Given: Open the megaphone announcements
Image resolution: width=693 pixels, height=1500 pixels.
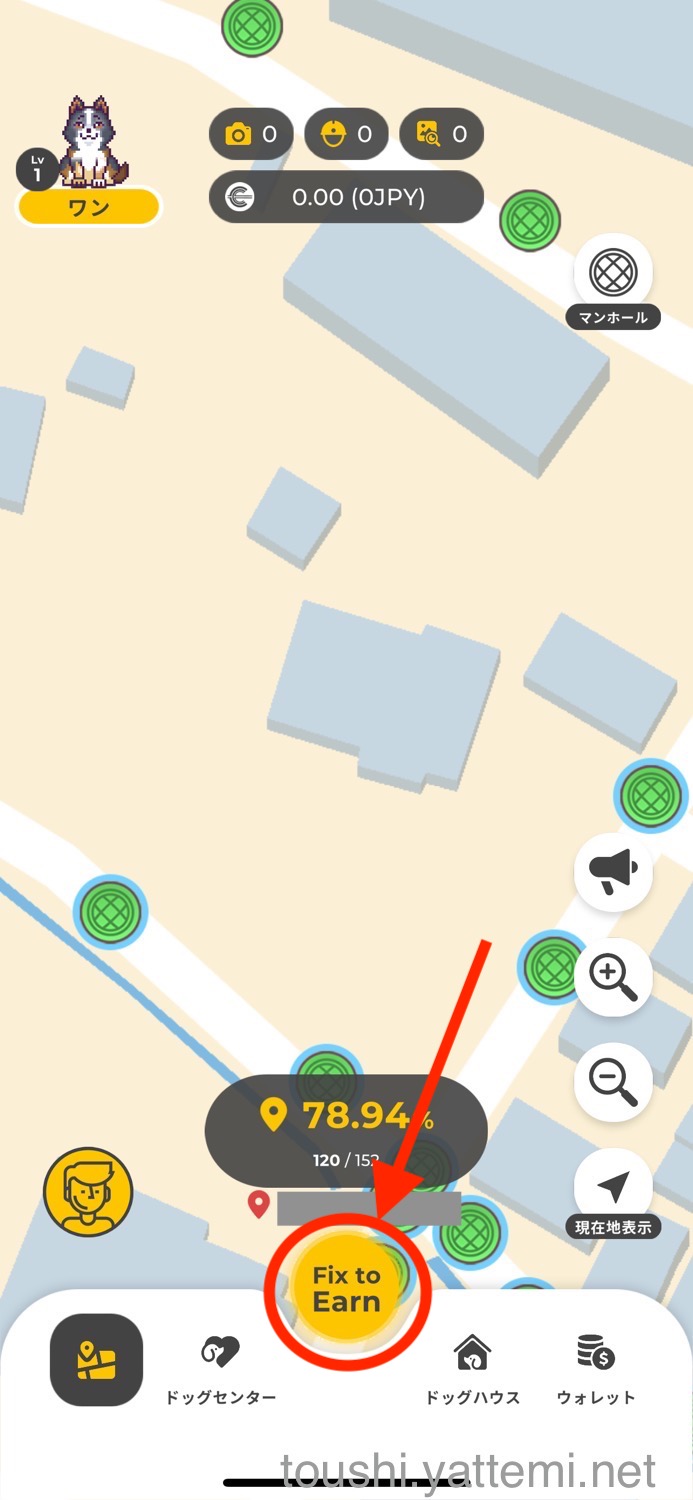Looking at the screenshot, I should click(x=613, y=873).
